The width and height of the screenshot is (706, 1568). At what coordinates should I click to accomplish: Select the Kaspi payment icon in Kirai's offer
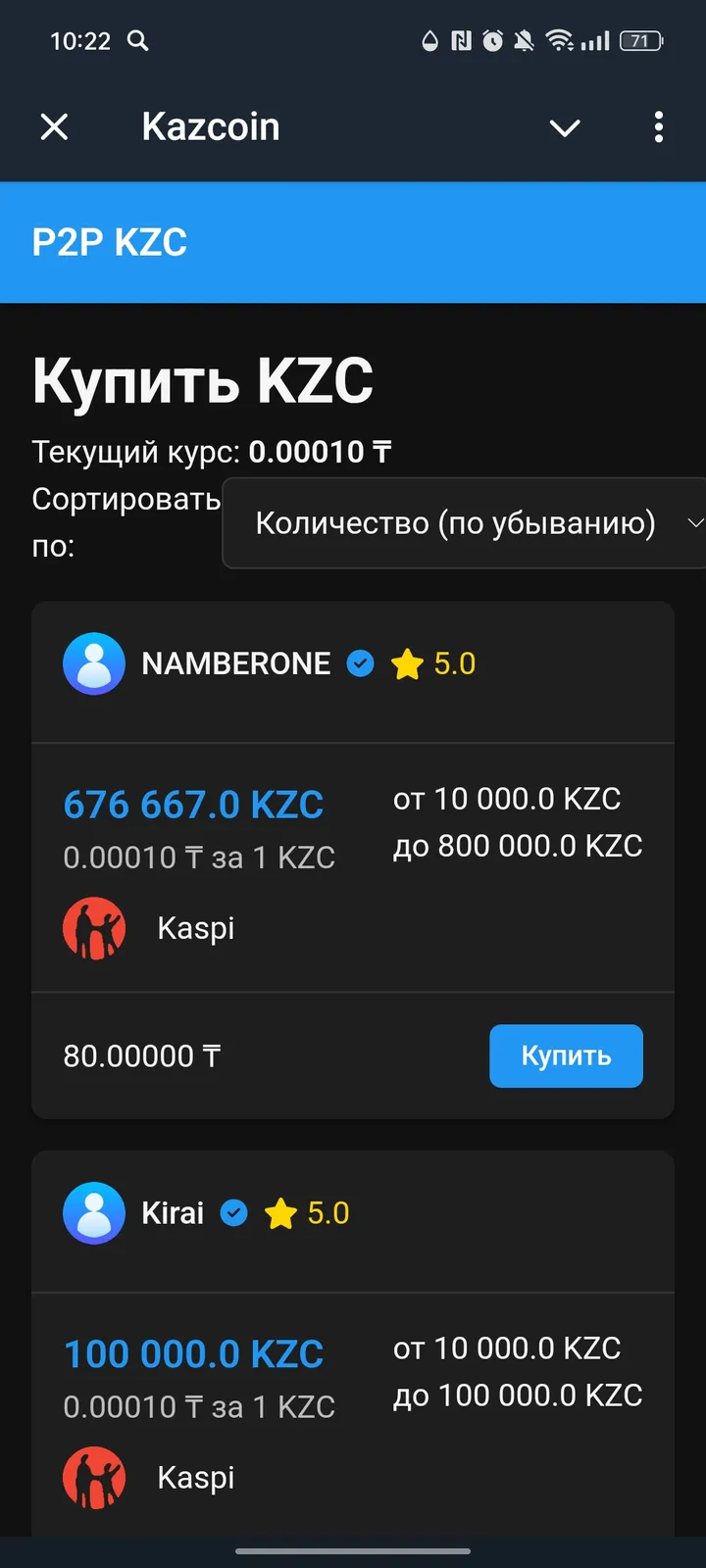[94, 1477]
